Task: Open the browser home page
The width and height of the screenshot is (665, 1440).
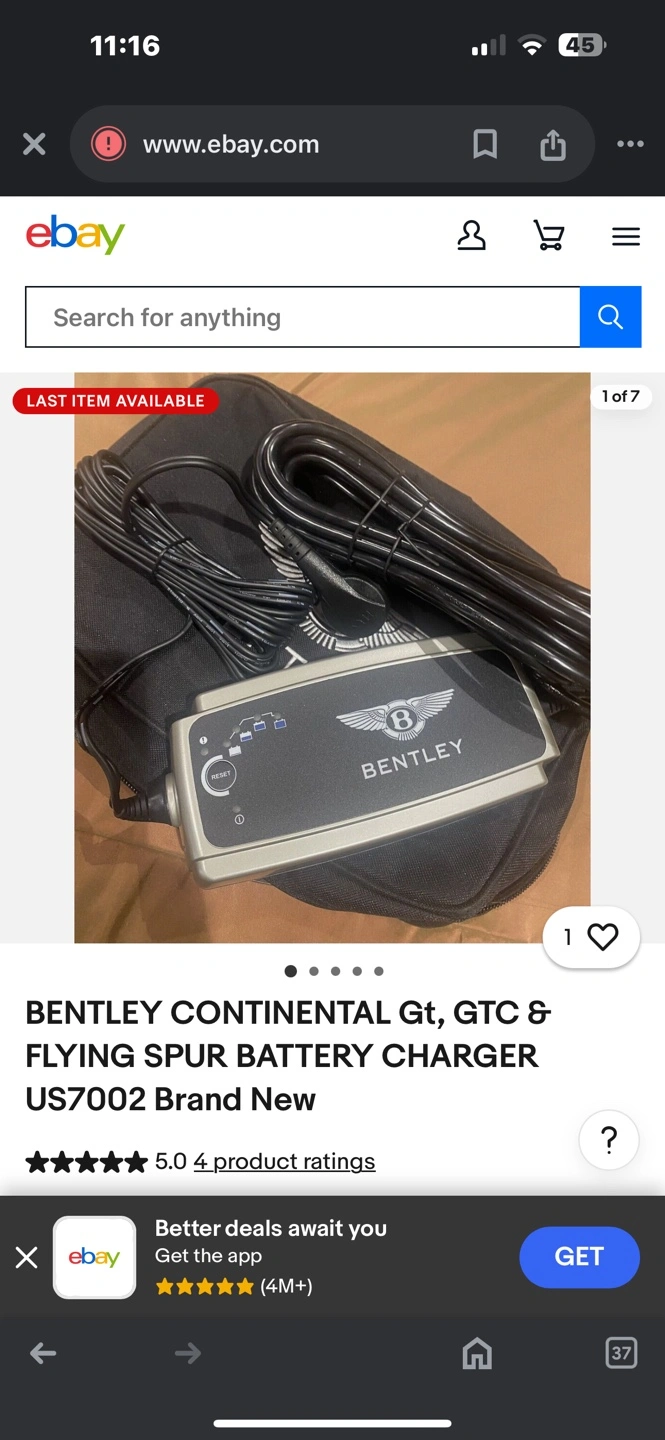Action: [477, 1354]
